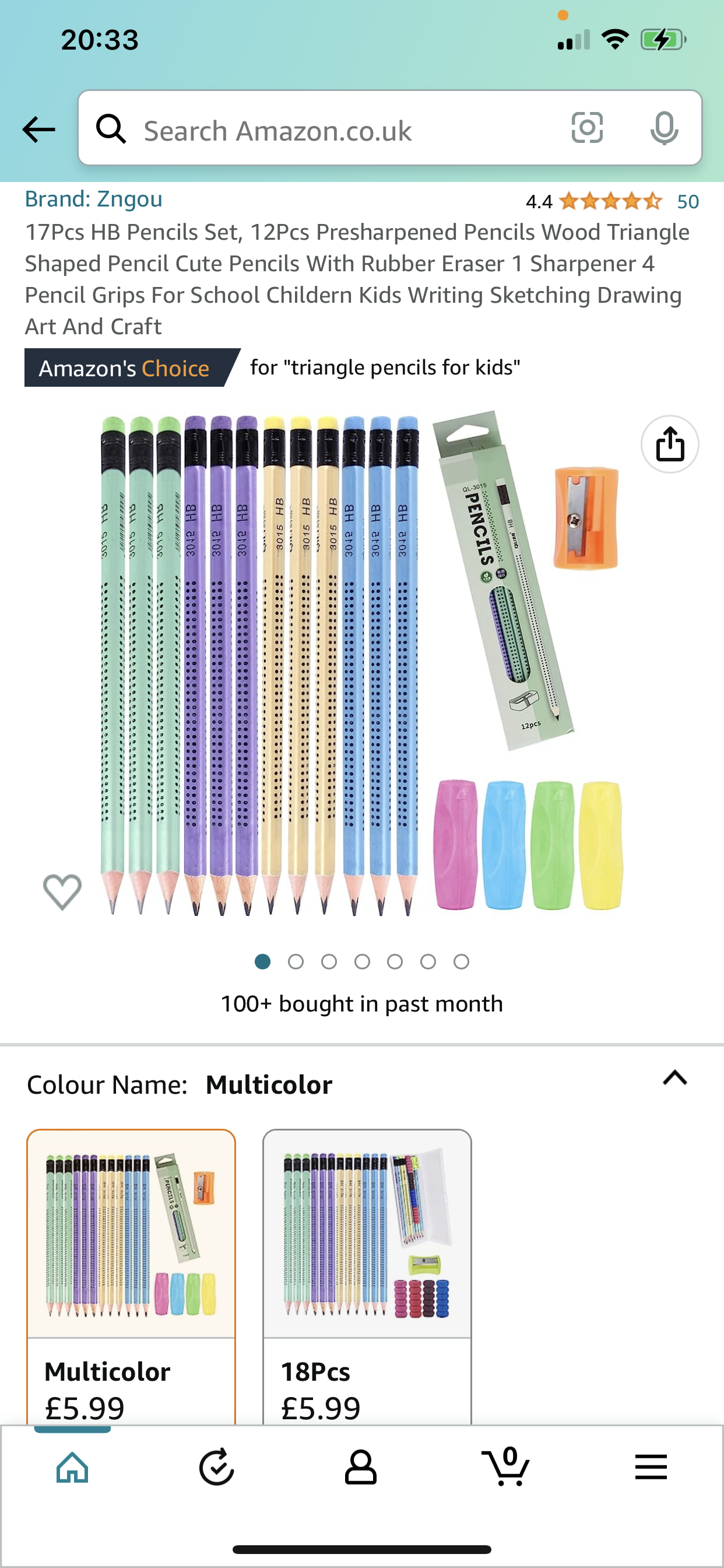Open the camera lens search

pos(587,128)
